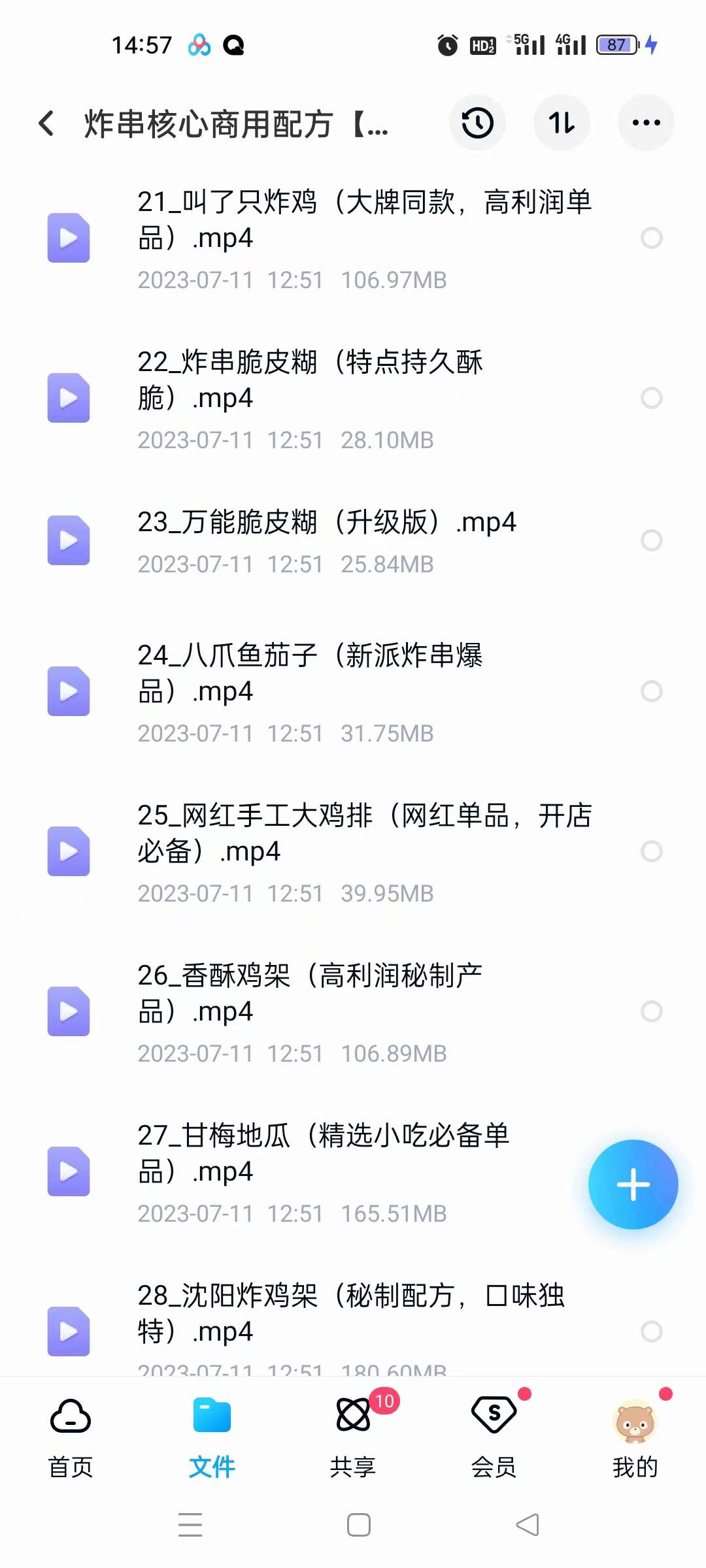Tap the back chevron beside the folder title
Image resolution: width=706 pixels, height=1568 pixels.
[x=46, y=123]
